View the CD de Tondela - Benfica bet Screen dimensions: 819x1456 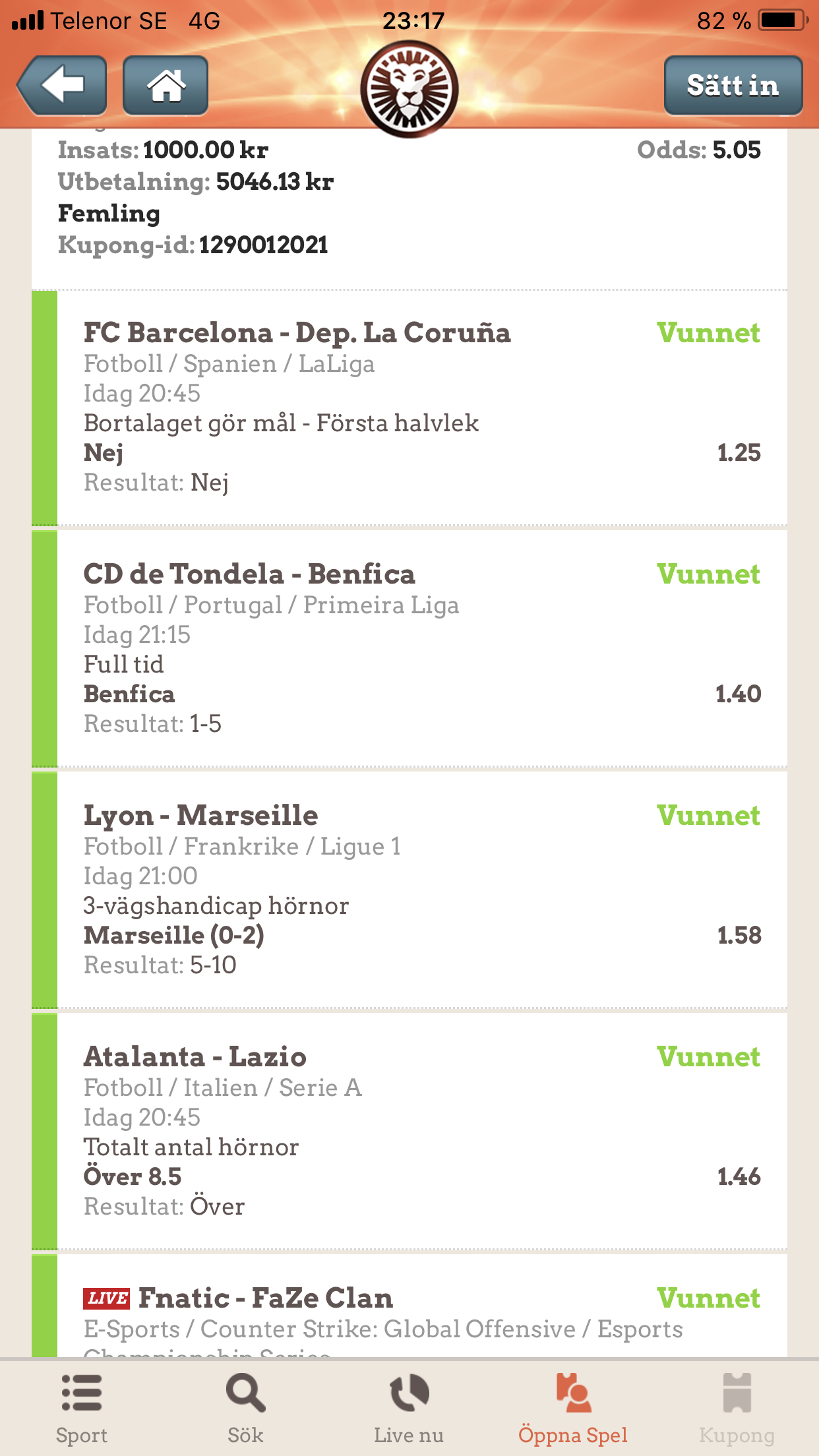click(409, 649)
